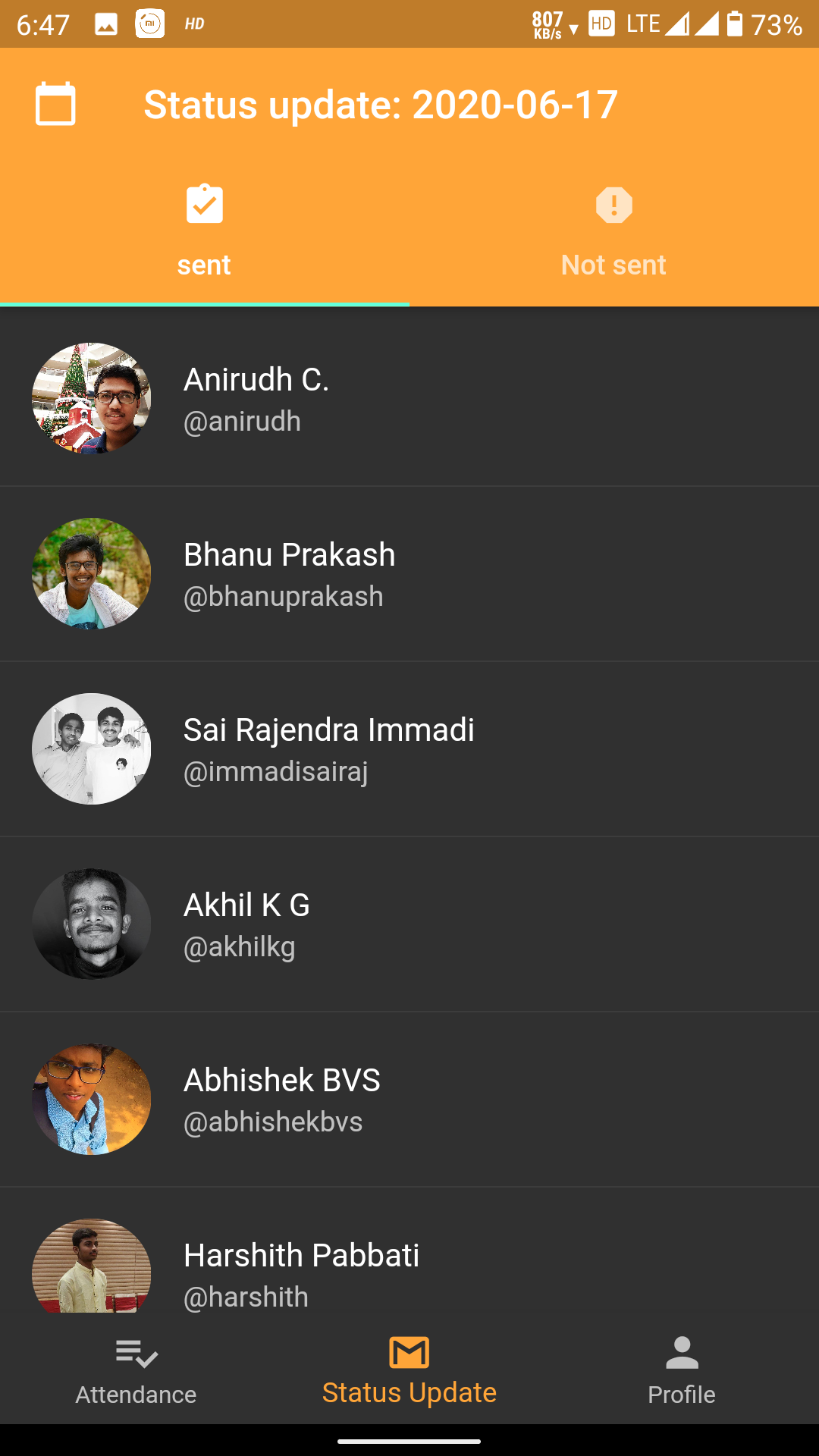The width and height of the screenshot is (819, 1456).
Task: Select the sent tab
Action: tap(205, 231)
